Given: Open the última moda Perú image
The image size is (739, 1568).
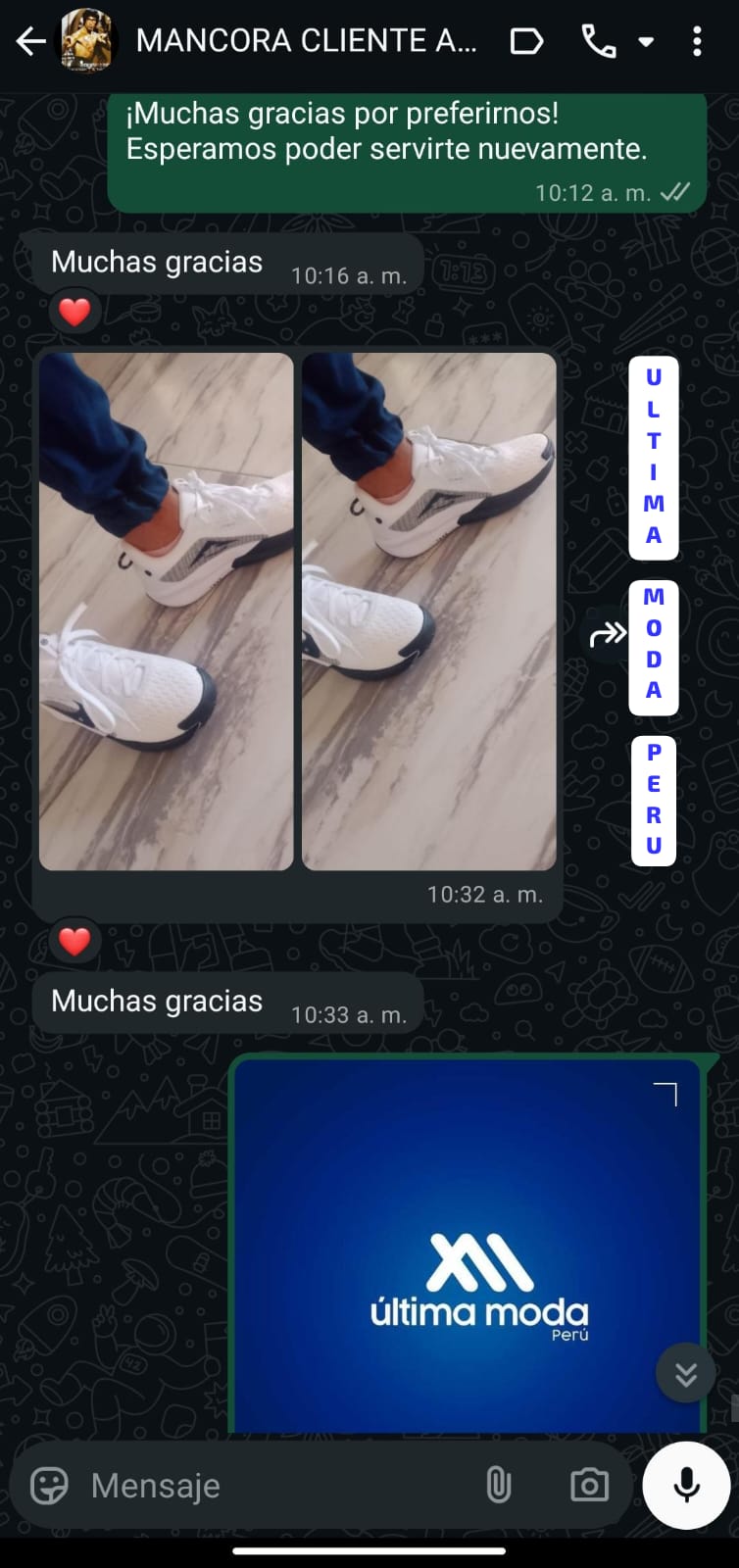Looking at the screenshot, I should coord(468,1245).
